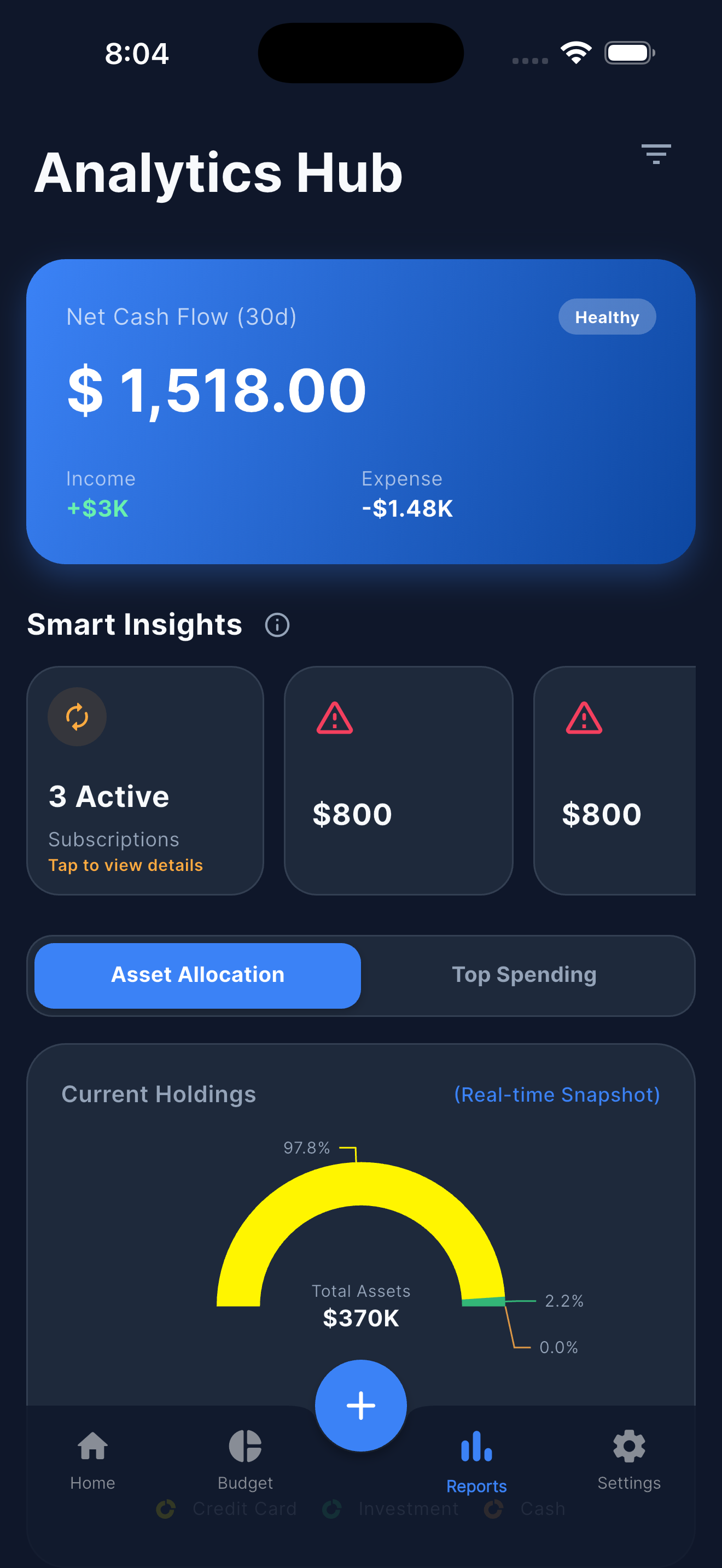
Task: Open the Settings tab
Action: point(628,1460)
